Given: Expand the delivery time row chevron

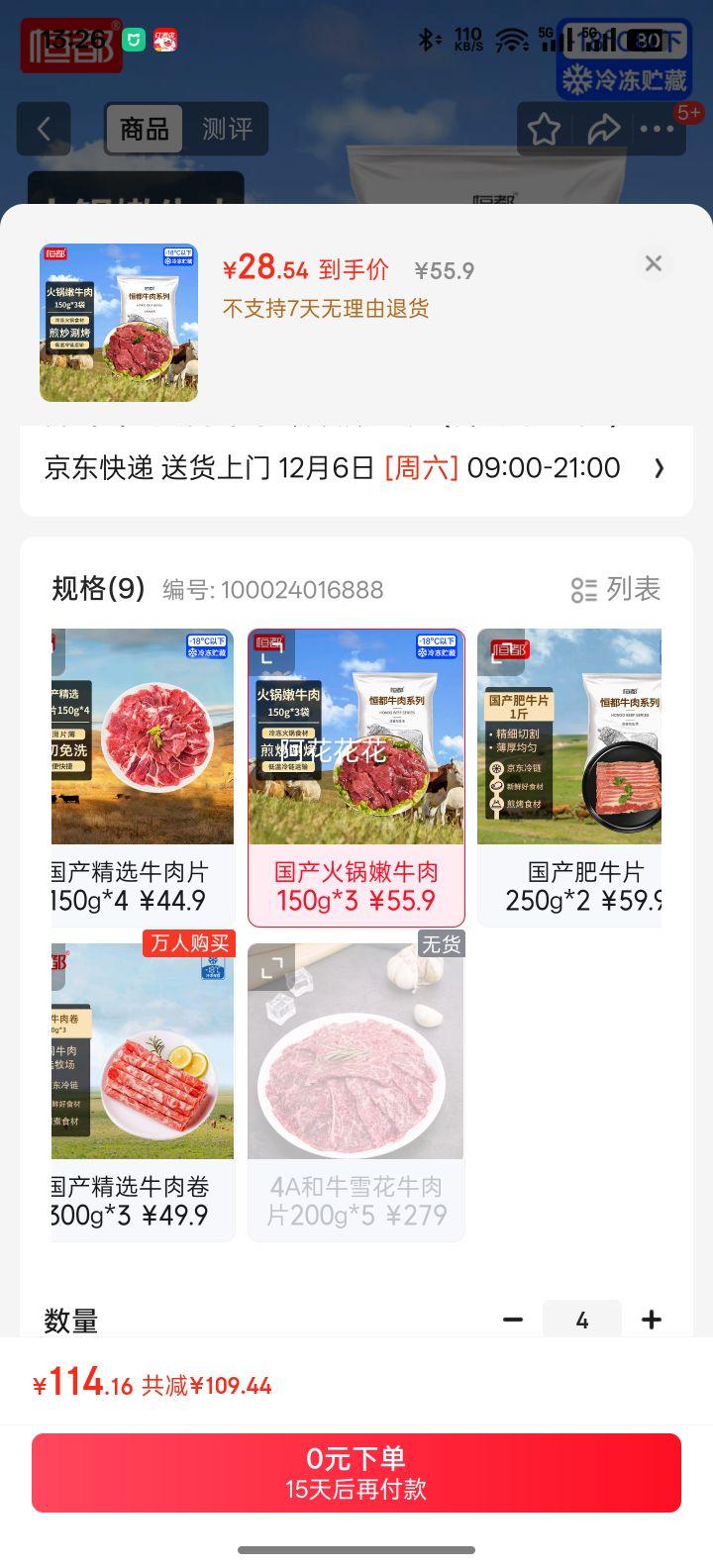Looking at the screenshot, I should (x=660, y=467).
